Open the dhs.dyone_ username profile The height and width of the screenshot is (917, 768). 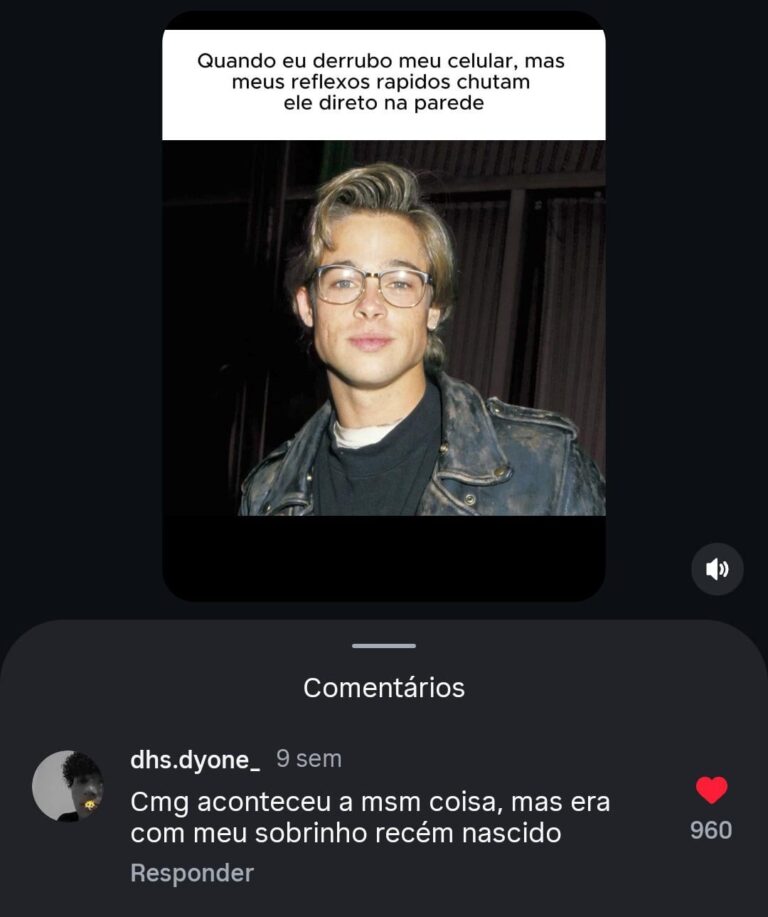195,760
